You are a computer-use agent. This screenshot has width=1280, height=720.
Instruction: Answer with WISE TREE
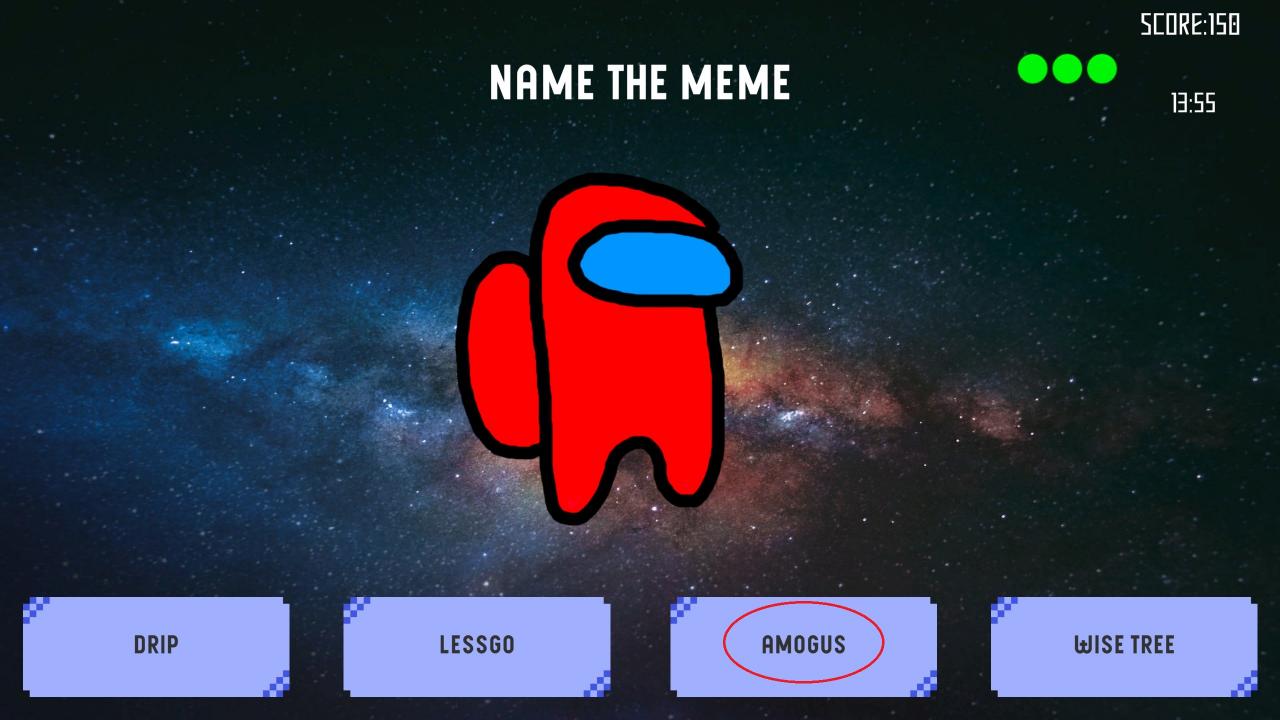click(1124, 646)
